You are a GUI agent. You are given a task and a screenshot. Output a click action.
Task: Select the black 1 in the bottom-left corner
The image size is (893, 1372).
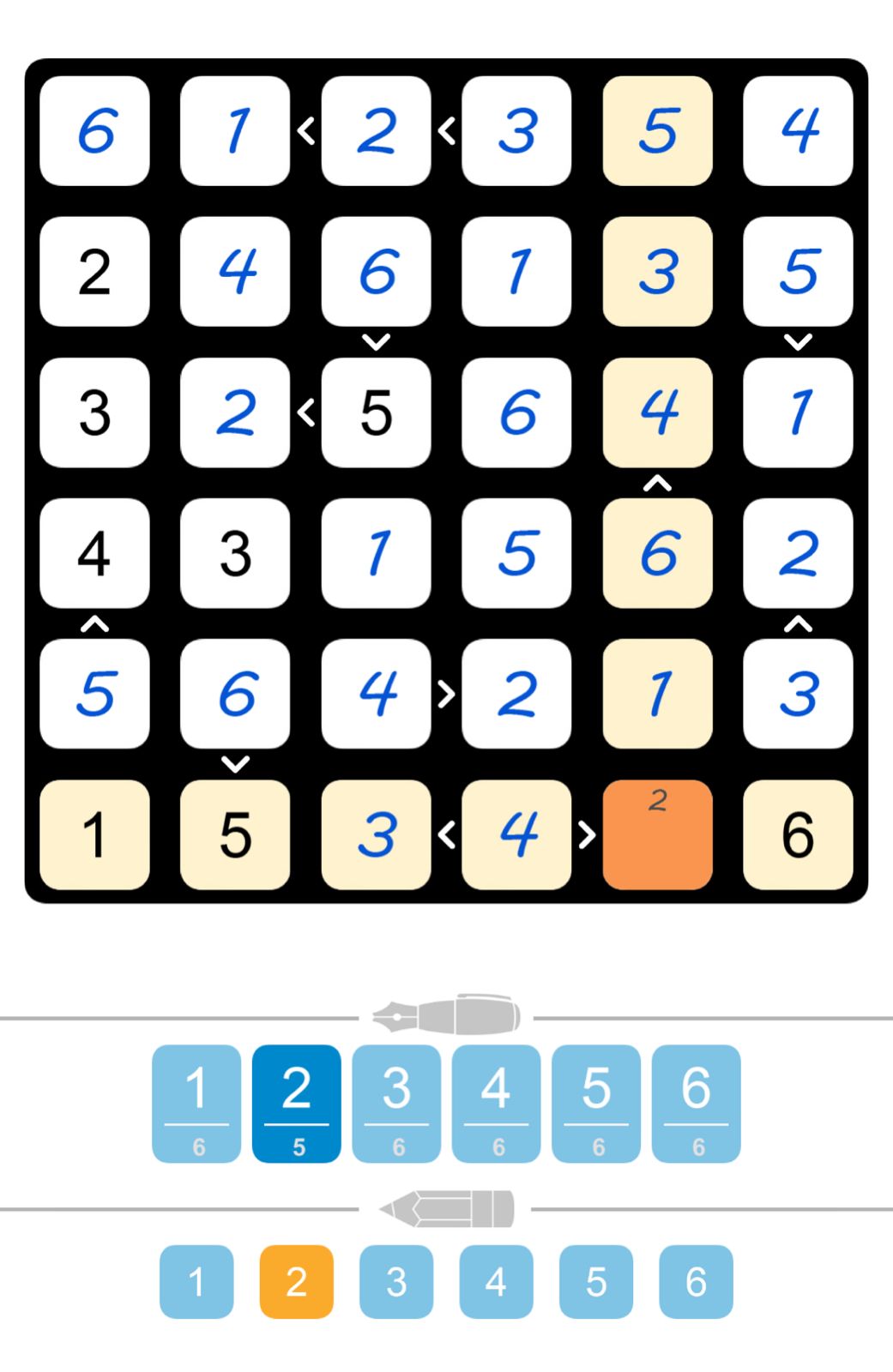click(94, 834)
